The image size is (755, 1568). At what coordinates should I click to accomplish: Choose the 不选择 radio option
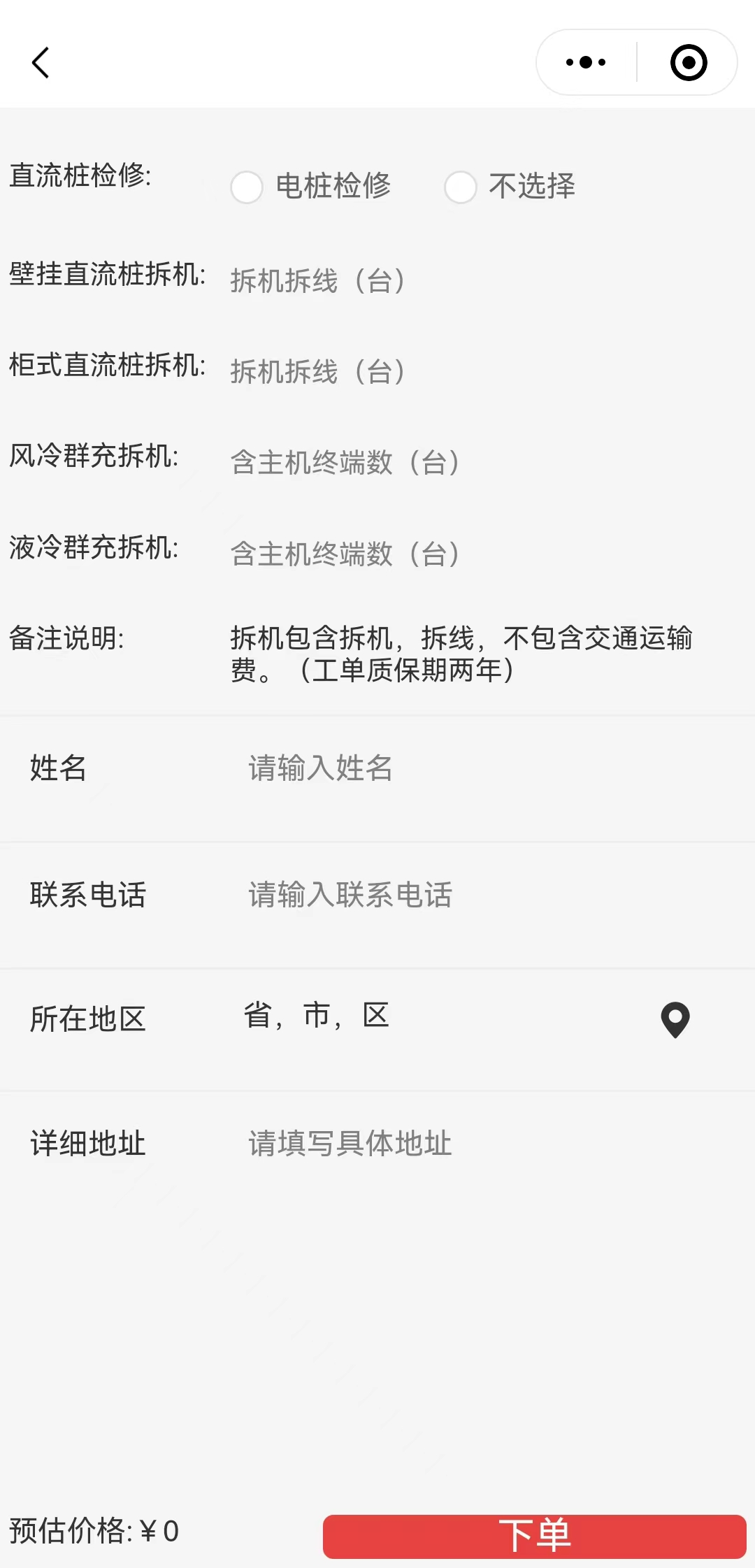[x=461, y=187]
